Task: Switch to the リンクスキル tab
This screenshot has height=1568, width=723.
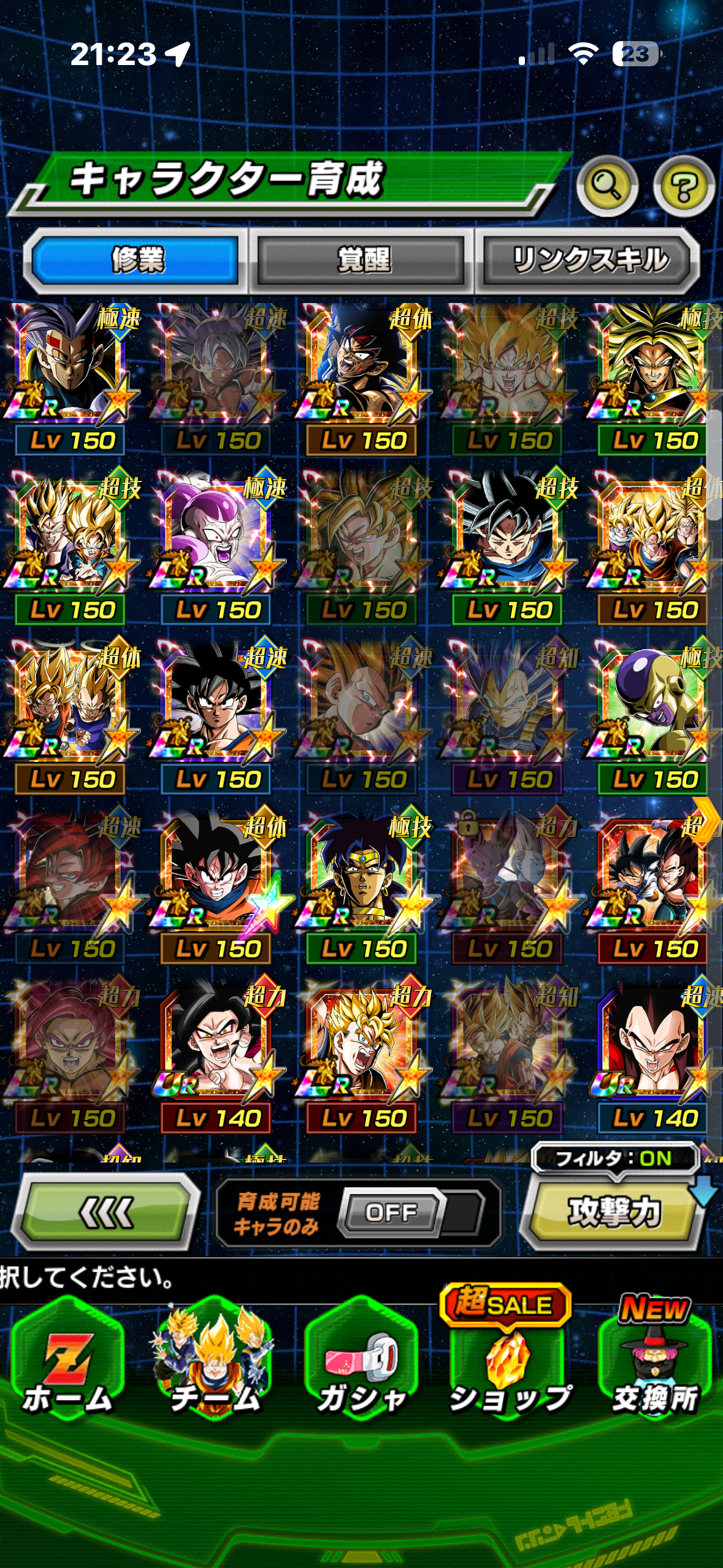Action: 589,259
